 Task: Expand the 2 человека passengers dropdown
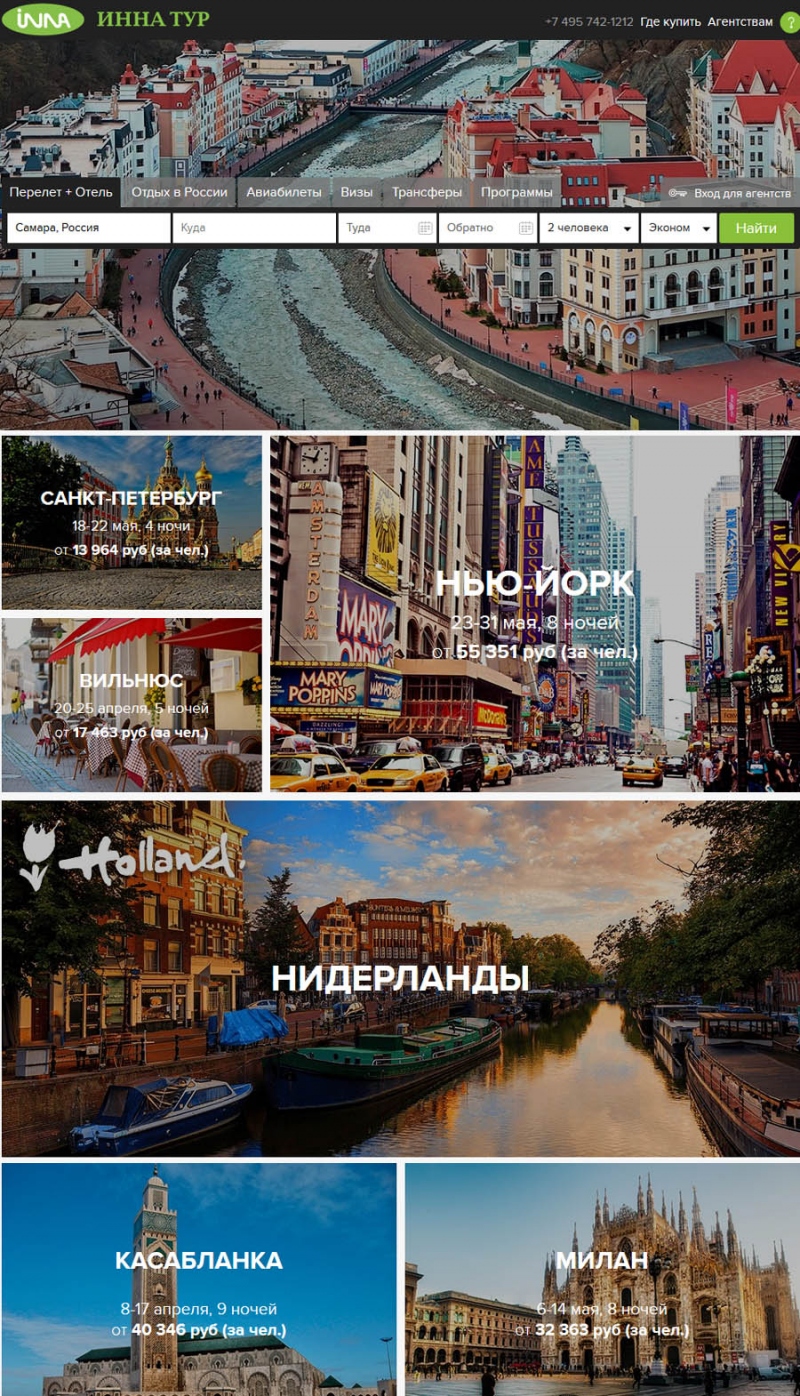coord(589,228)
